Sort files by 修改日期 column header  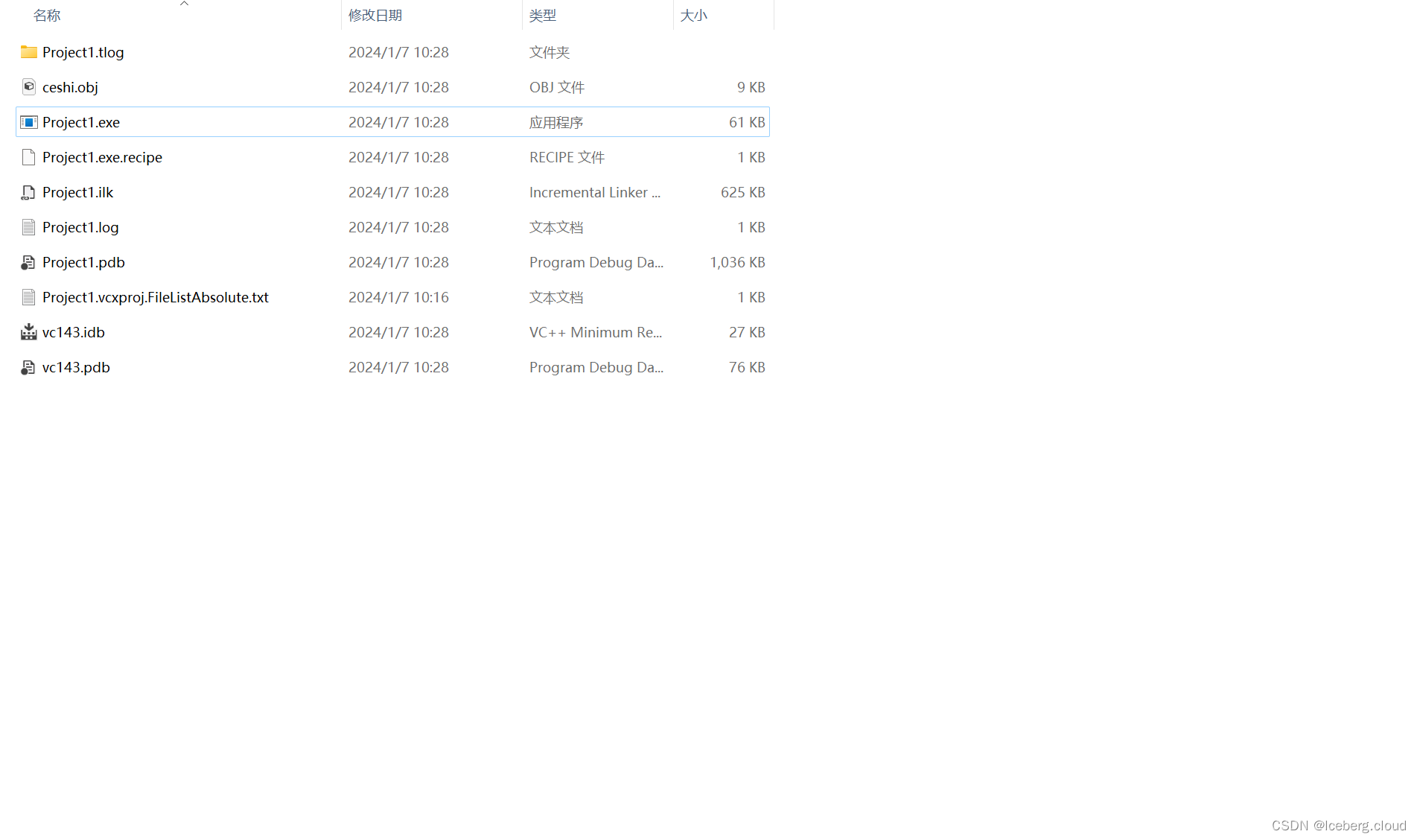[375, 16]
